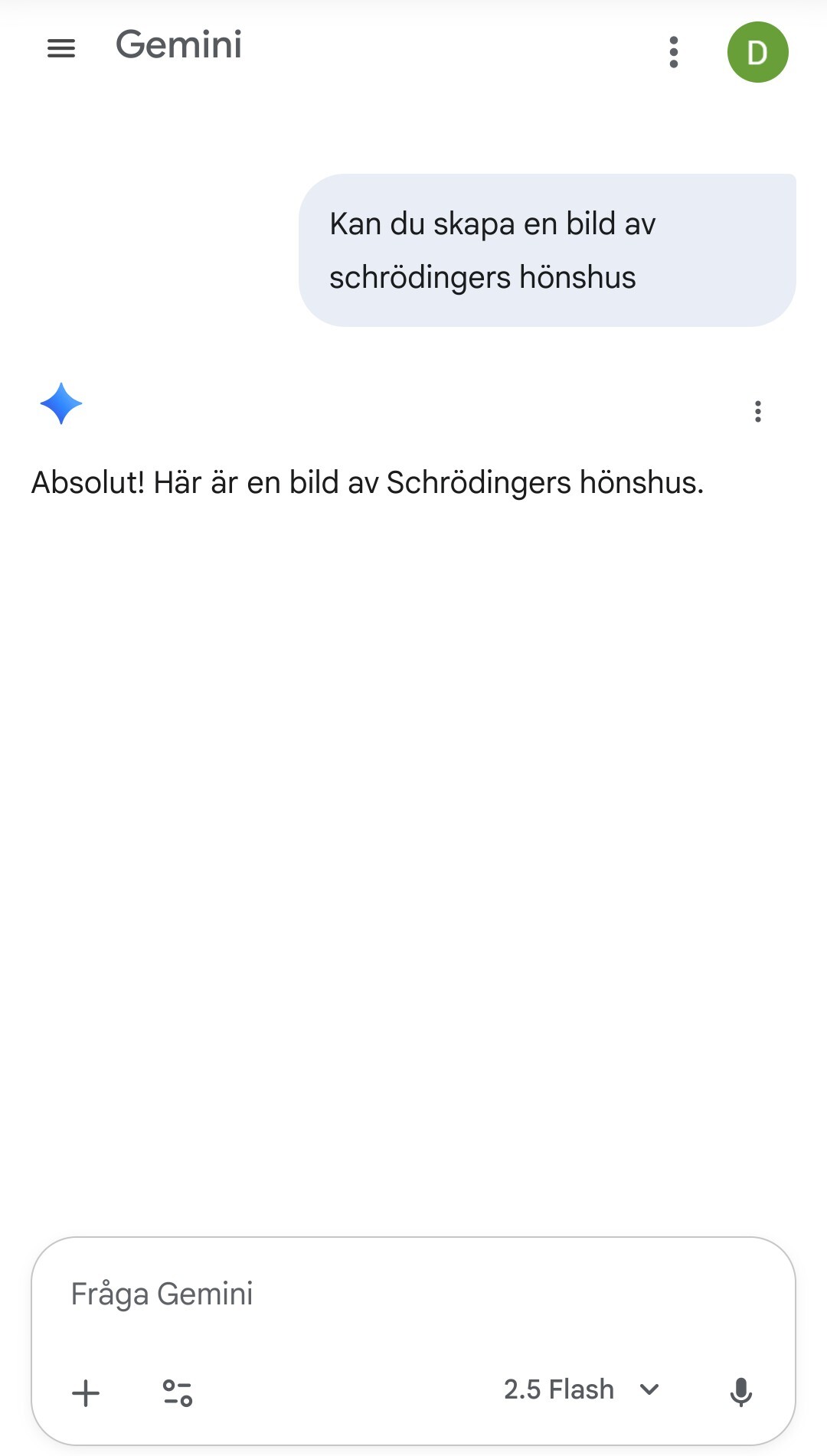Screen dimensions: 827x1456
Task: Open the tools settings icon
Action: 178,1392
